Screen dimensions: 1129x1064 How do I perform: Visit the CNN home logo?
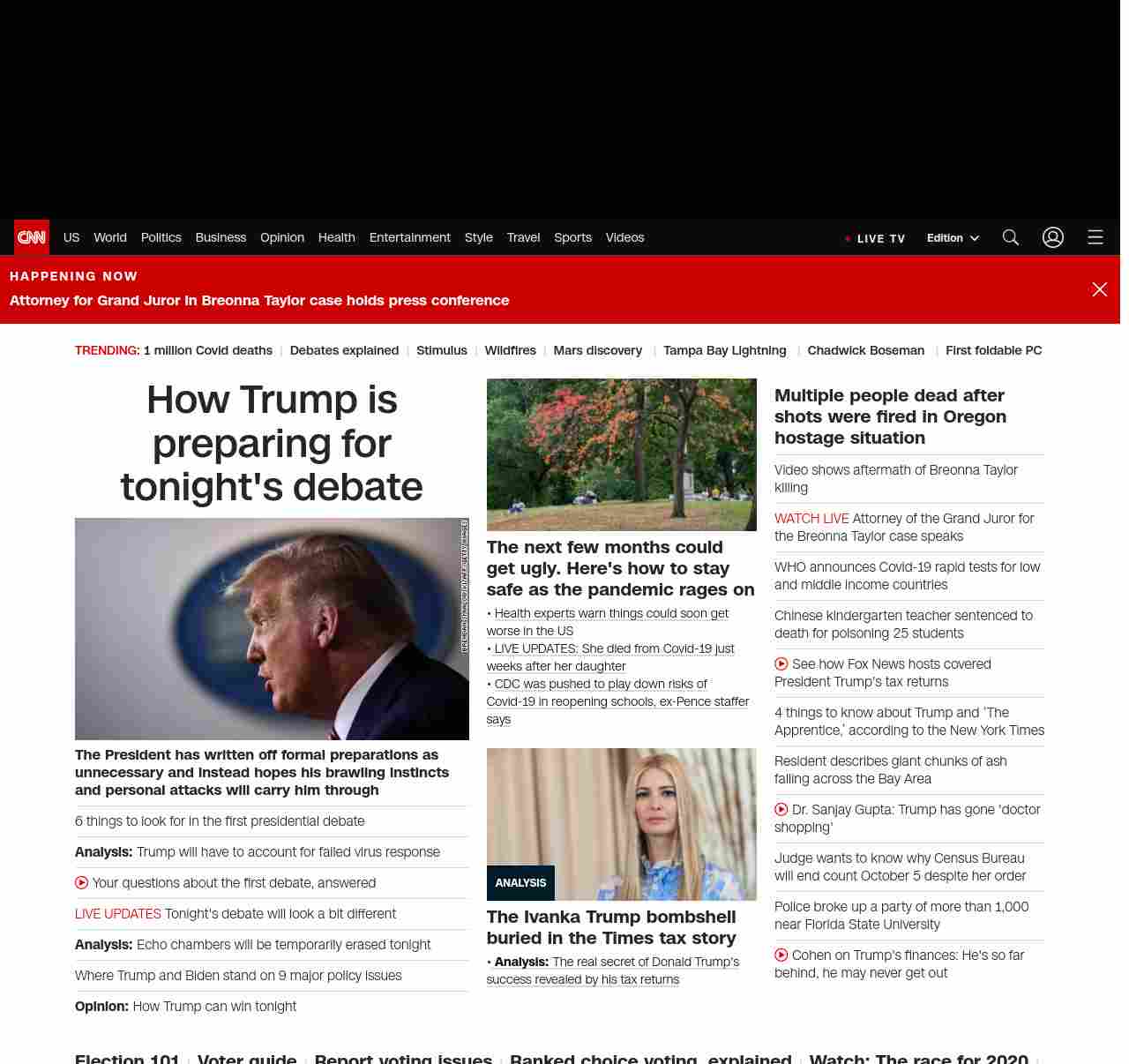[x=32, y=237]
